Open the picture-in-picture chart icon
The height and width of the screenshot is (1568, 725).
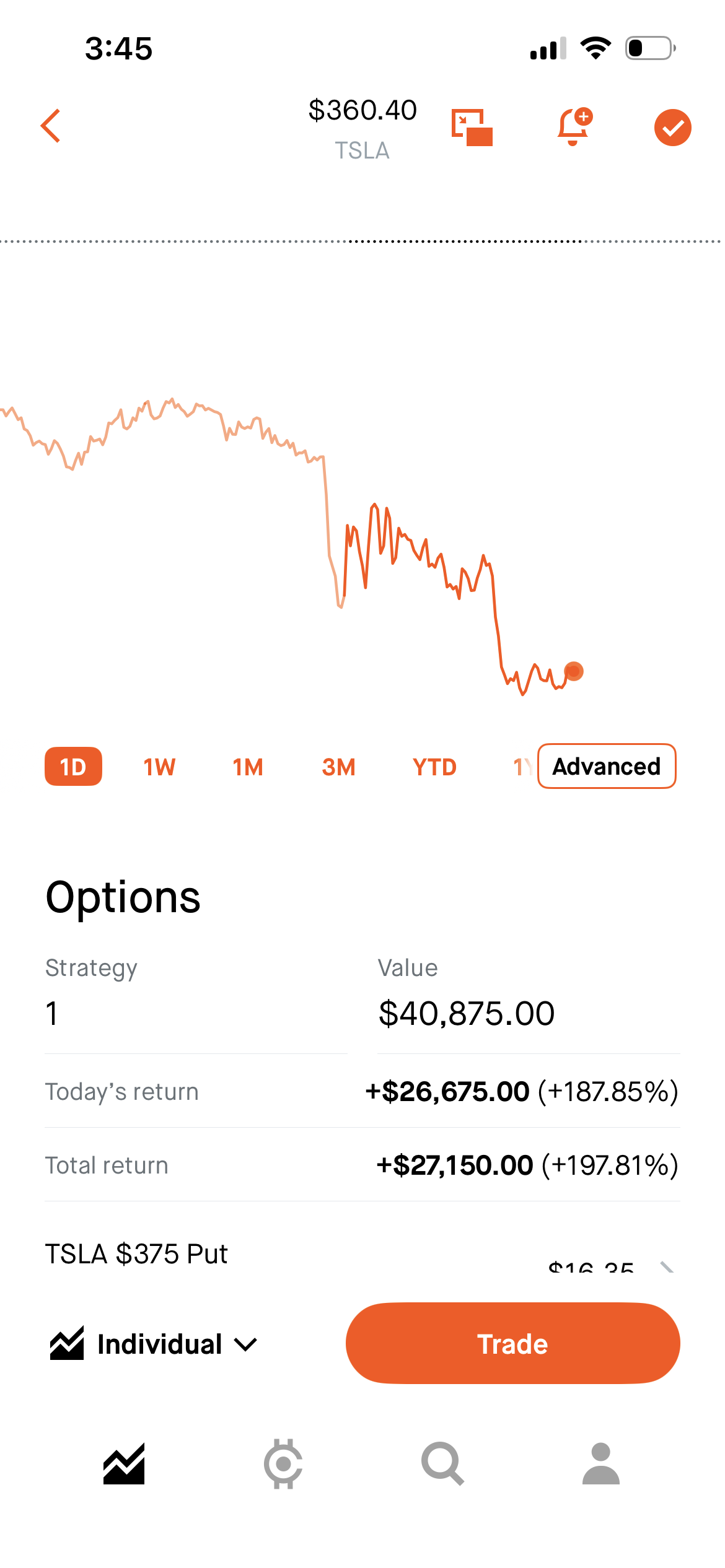[472, 128]
